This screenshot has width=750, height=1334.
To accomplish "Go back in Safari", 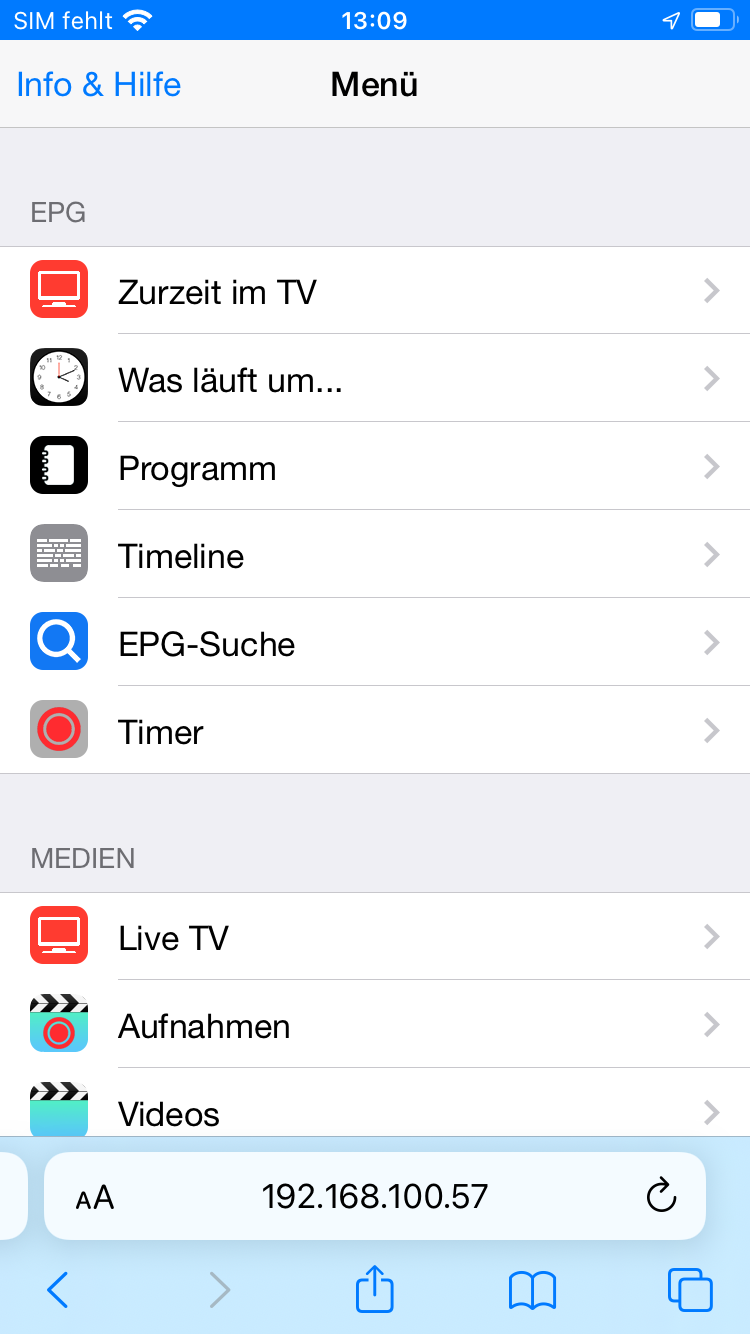I will pyautogui.click(x=58, y=1290).
